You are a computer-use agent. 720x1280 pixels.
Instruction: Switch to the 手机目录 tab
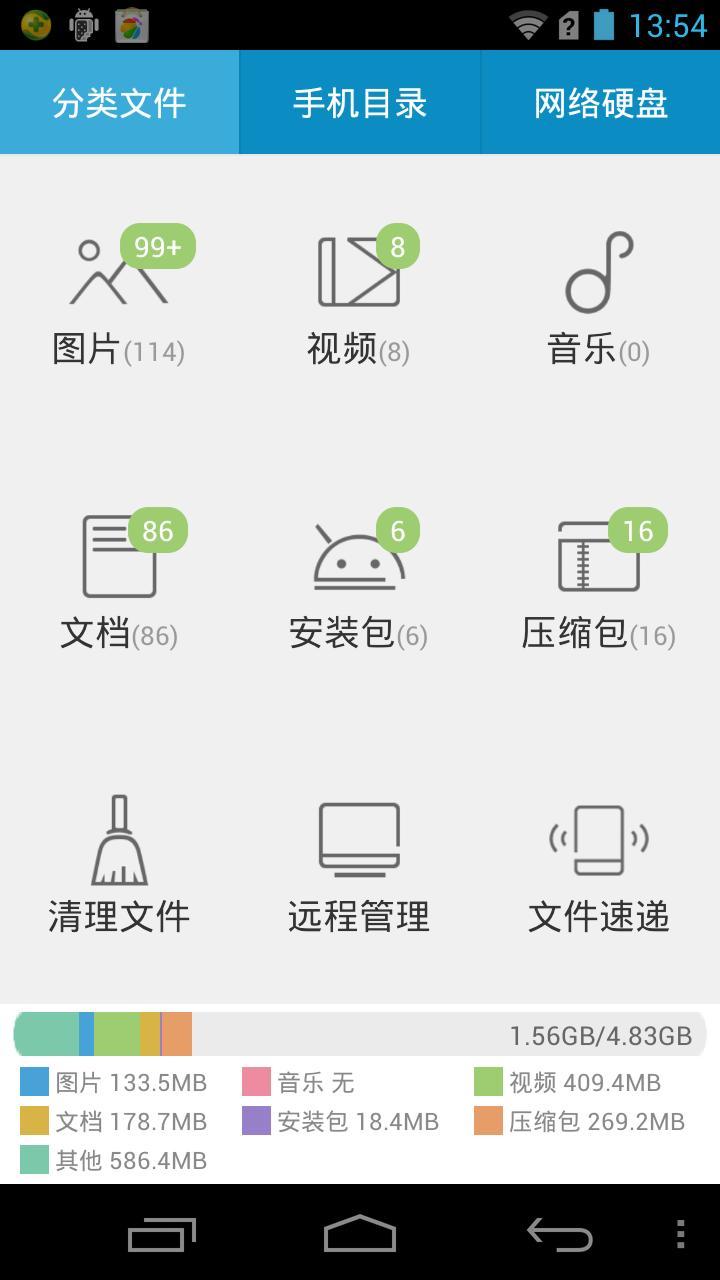[x=360, y=101]
